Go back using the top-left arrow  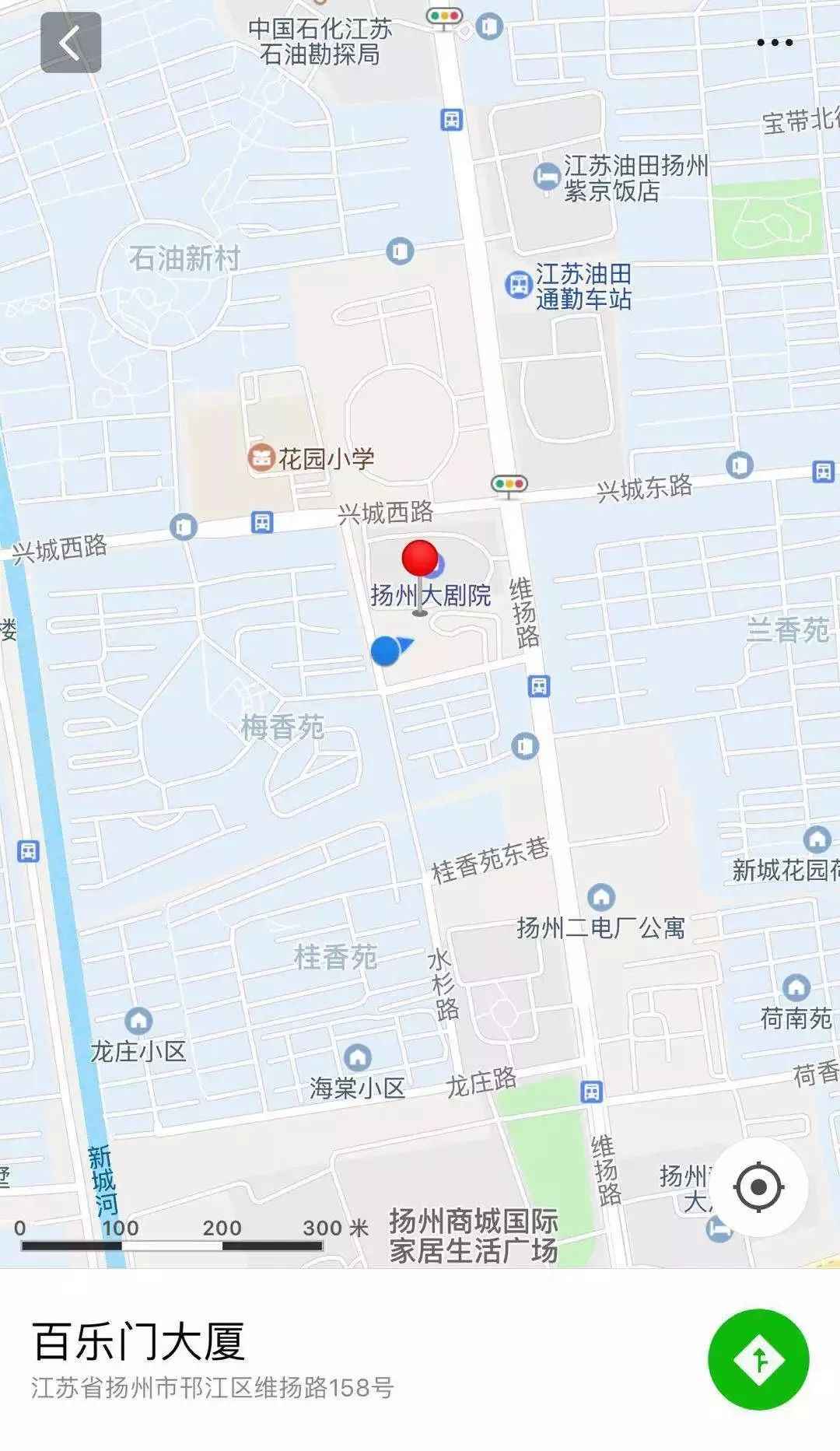(71, 43)
